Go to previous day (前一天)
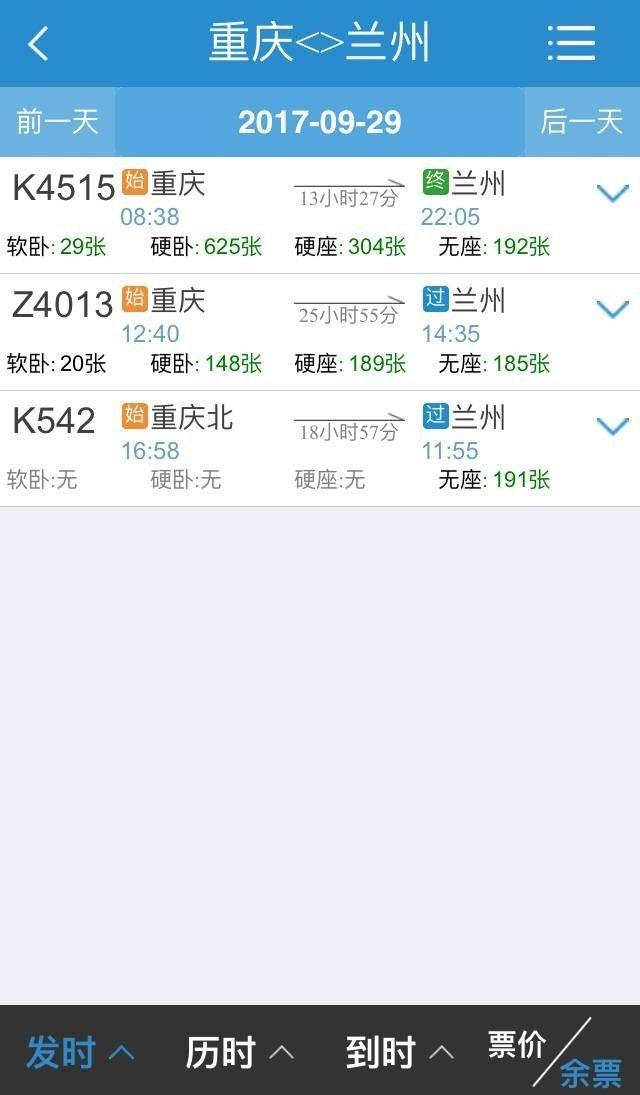Screen dimensions: 640x1095 pos(57,122)
